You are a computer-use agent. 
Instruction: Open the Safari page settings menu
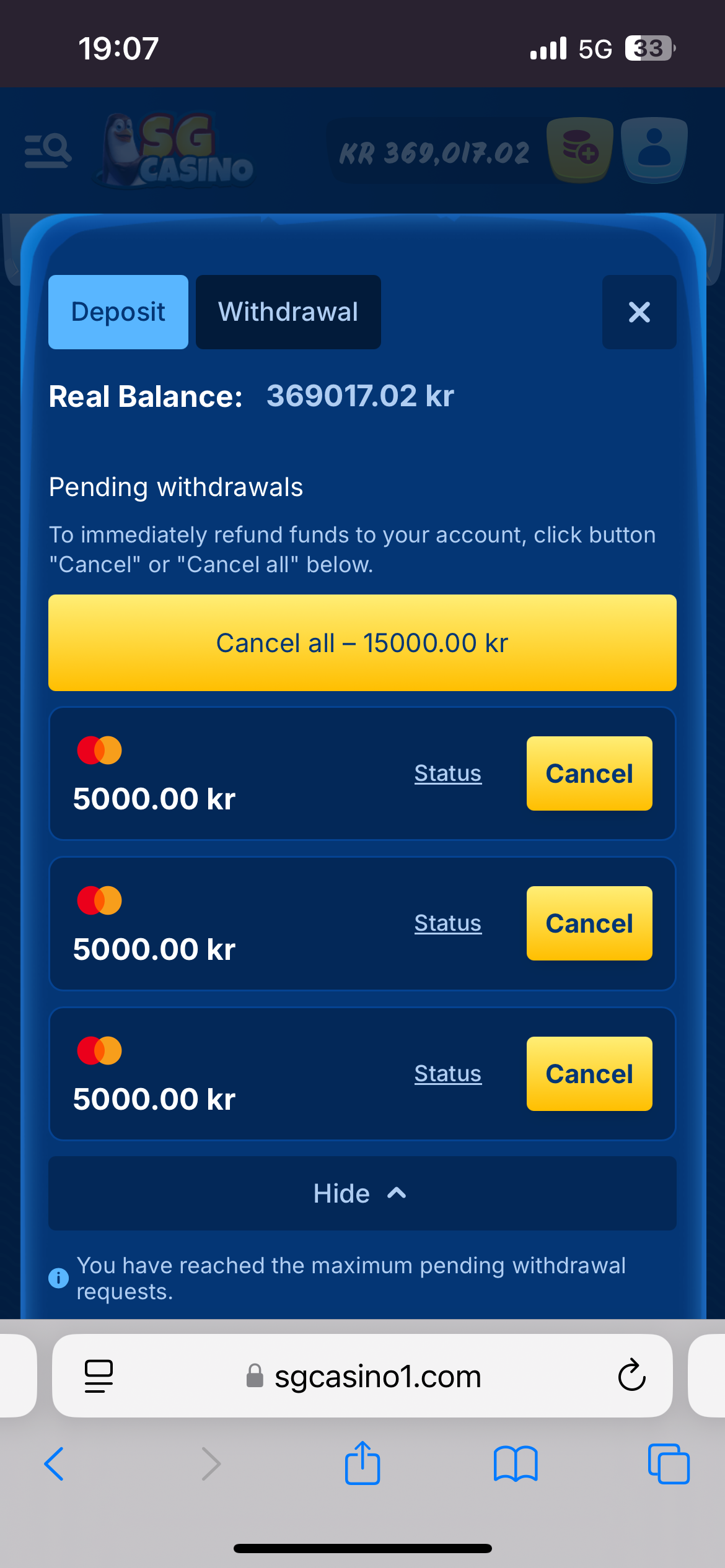(x=99, y=1376)
